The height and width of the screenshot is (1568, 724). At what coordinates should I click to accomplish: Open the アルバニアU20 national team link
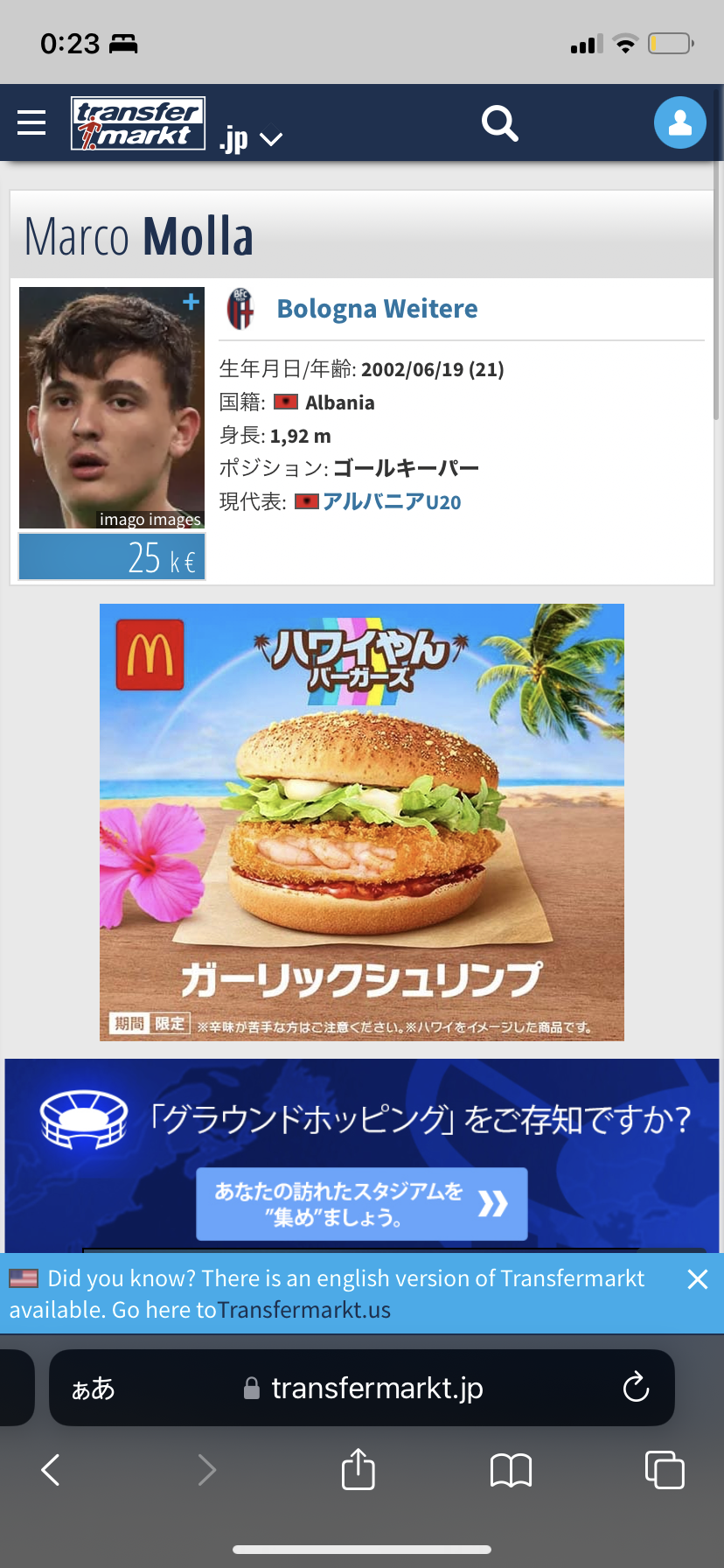click(391, 502)
